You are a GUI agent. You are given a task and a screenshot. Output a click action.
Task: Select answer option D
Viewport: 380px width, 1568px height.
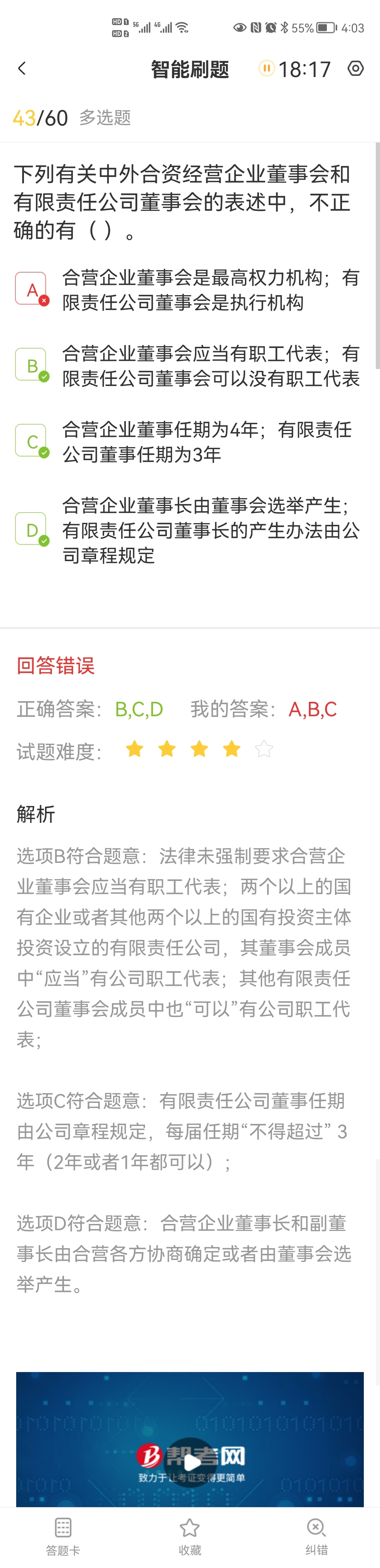click(x=31, y=529)
